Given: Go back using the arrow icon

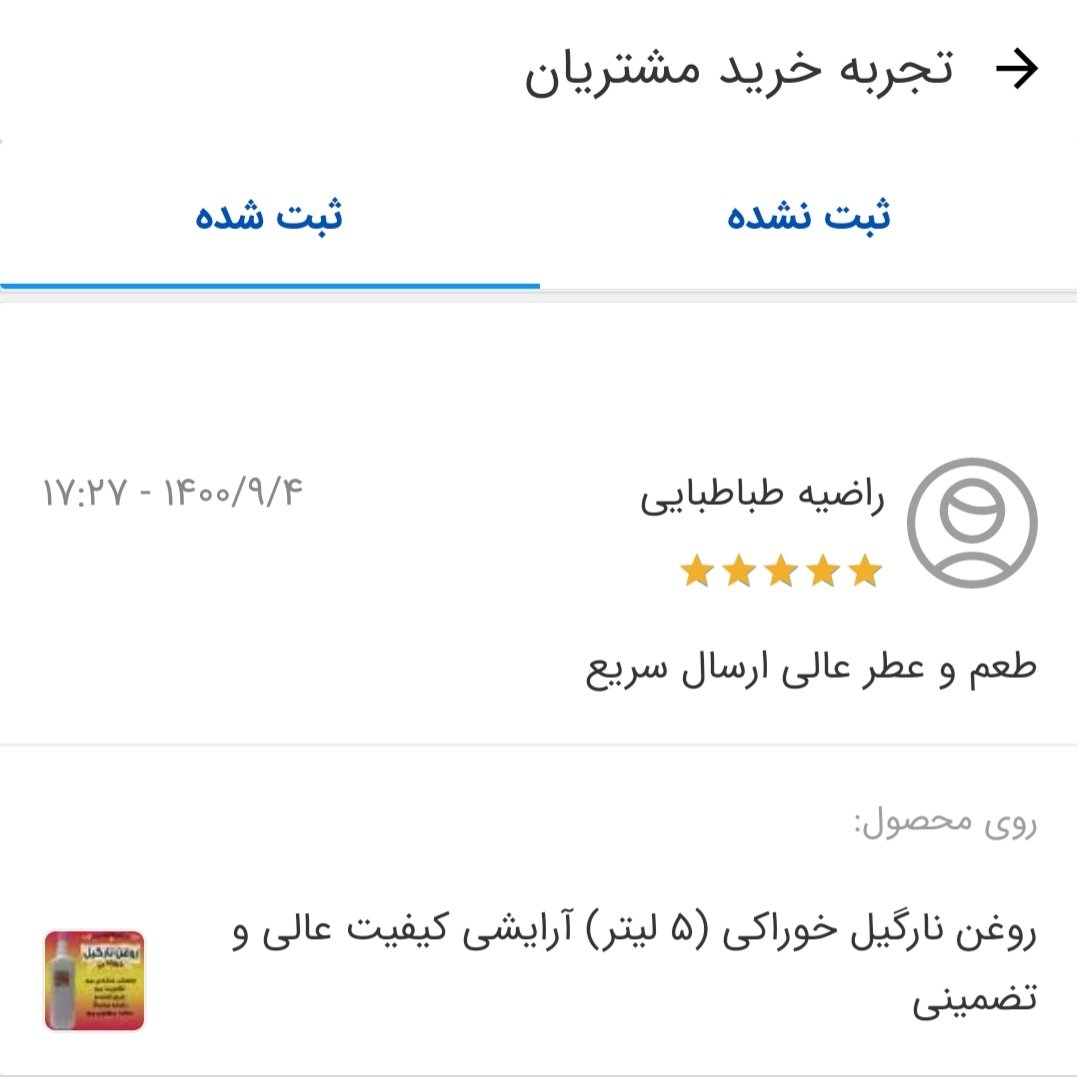Looking at the screenshot, I should tap(1018, 70).
